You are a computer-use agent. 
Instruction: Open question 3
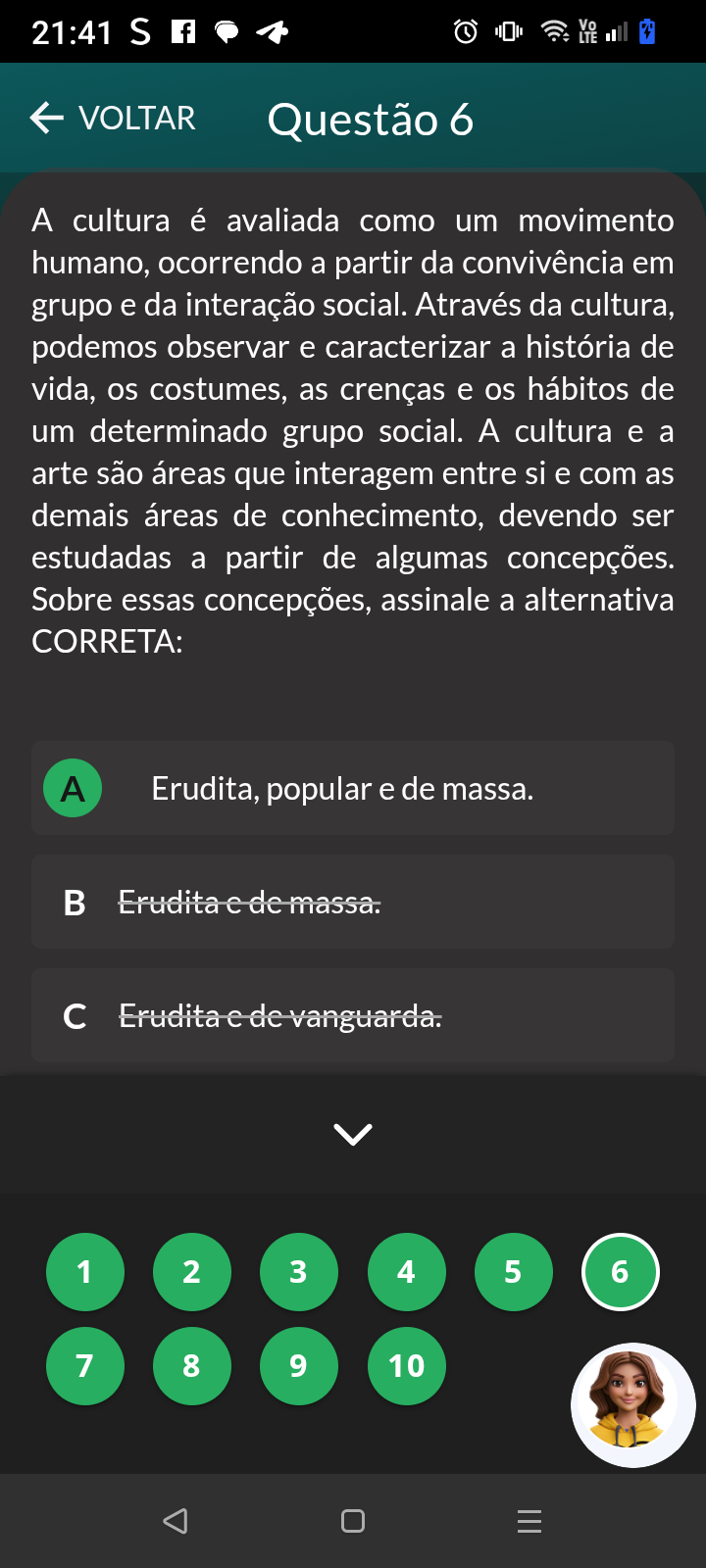[299, 1272]
